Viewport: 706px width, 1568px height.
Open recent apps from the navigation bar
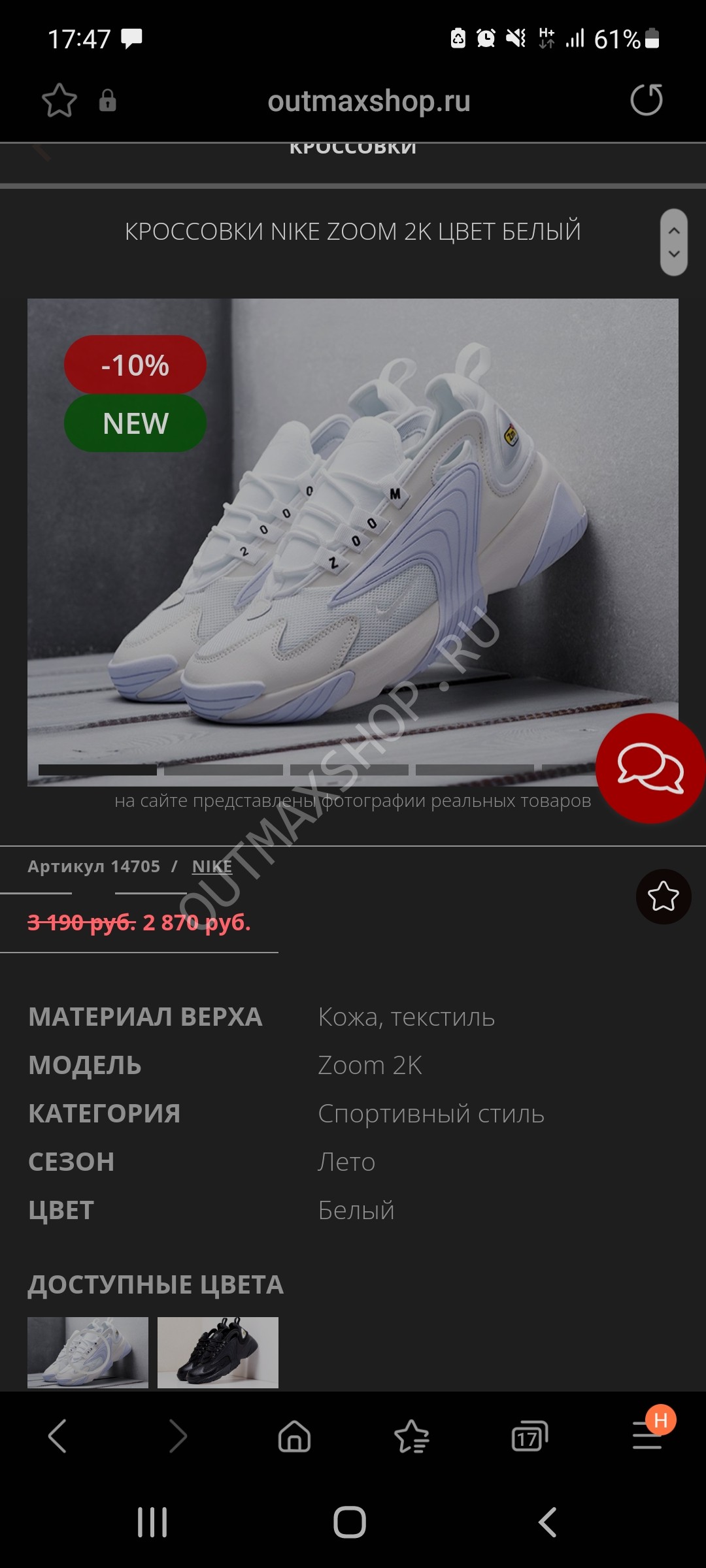click(152, 1522)
